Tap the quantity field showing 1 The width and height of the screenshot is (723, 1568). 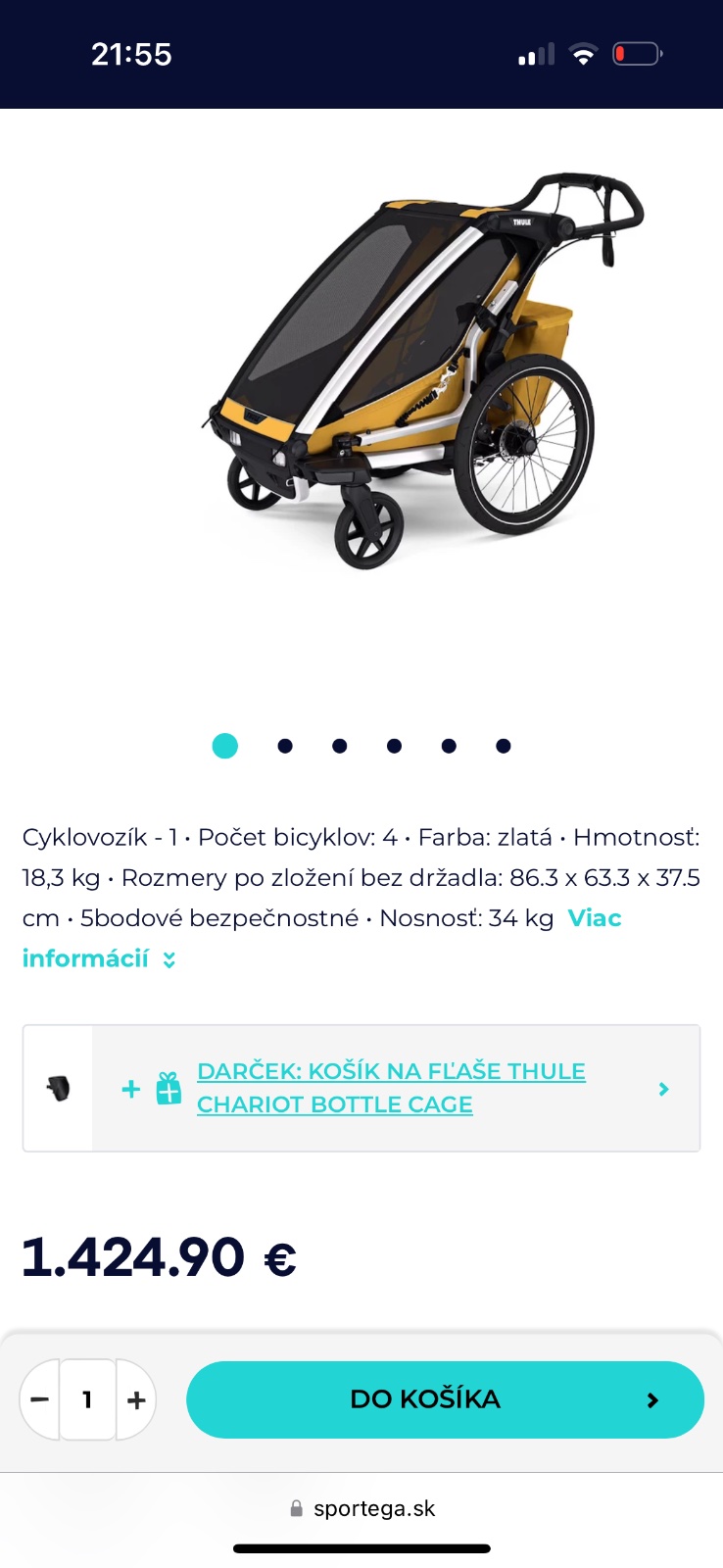pos(87,1399)
